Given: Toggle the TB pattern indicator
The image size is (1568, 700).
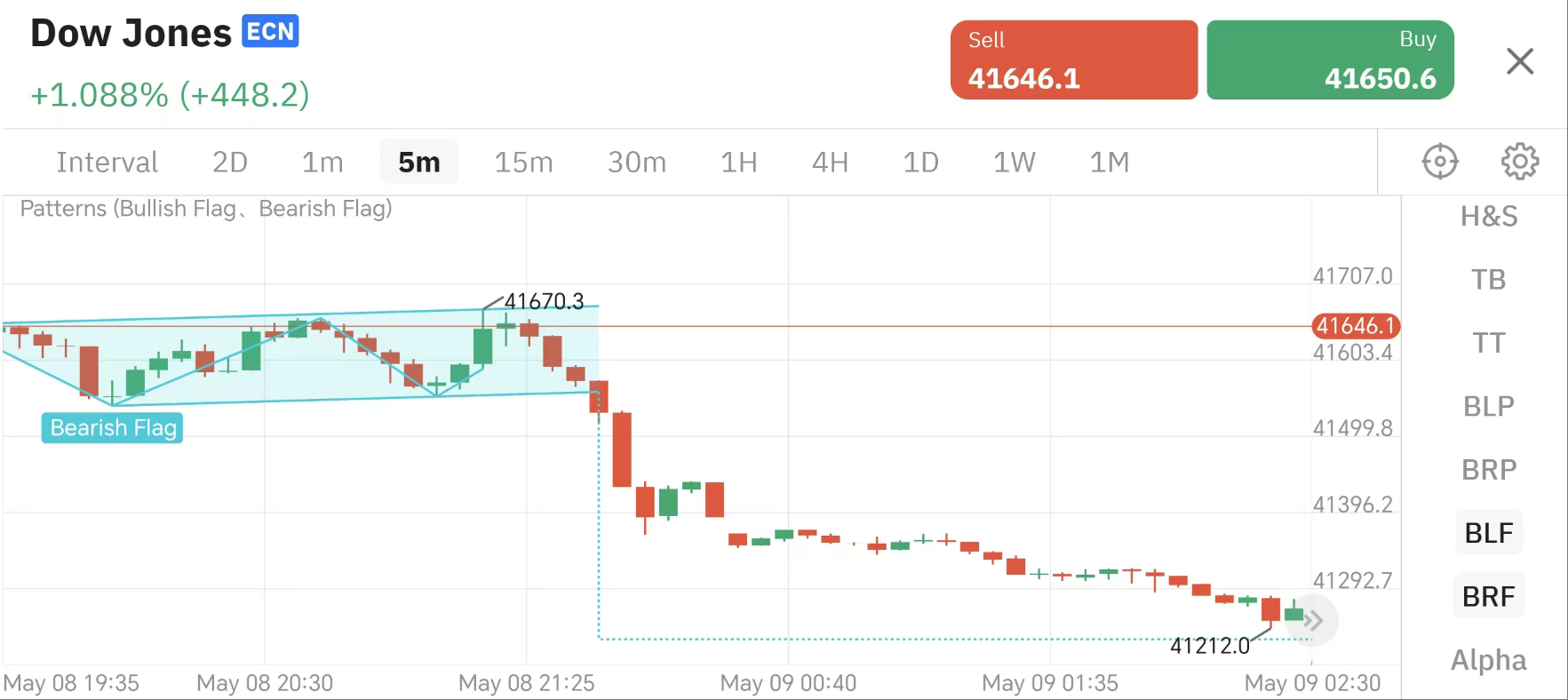Looking at the screenshot, I should pyautogui.click(x=1488, y=280).
